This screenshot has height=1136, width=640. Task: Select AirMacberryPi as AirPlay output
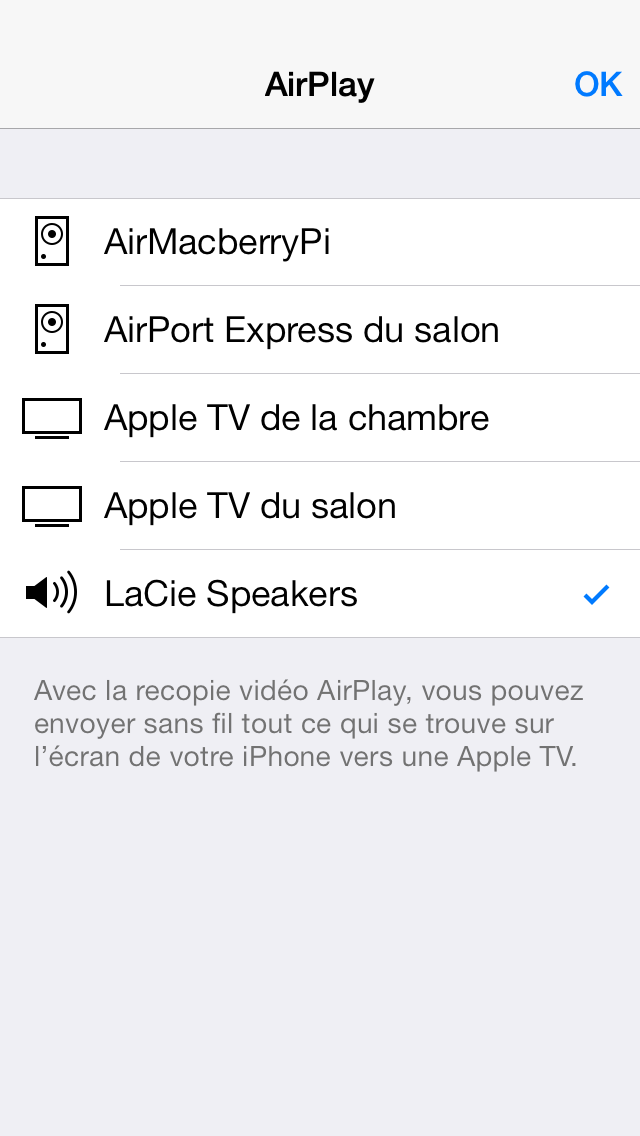[x=320, y=242]
